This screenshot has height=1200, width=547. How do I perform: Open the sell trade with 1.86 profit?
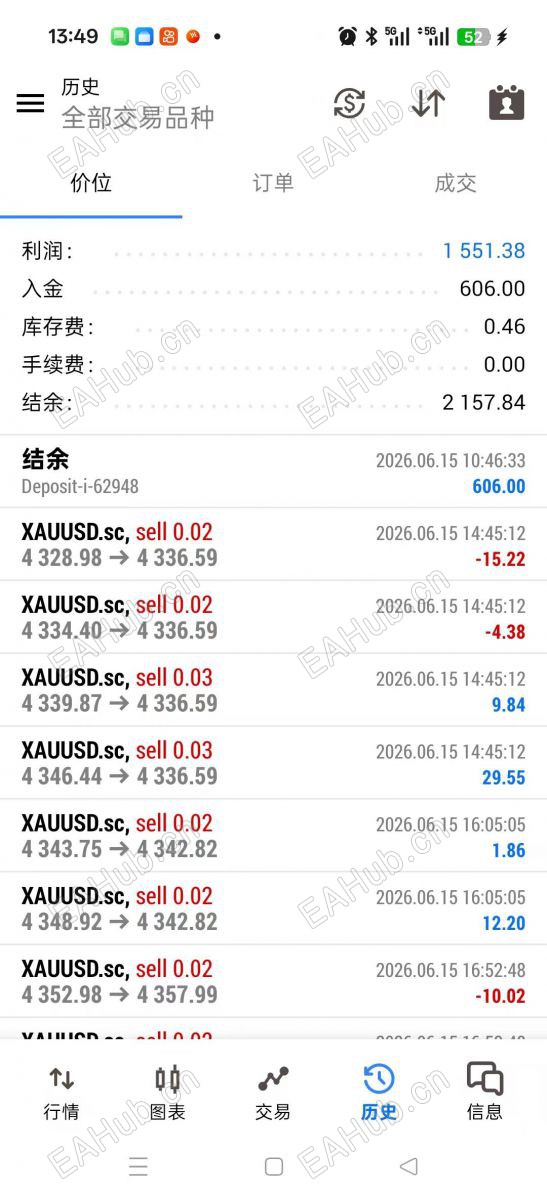click(273, 837)
